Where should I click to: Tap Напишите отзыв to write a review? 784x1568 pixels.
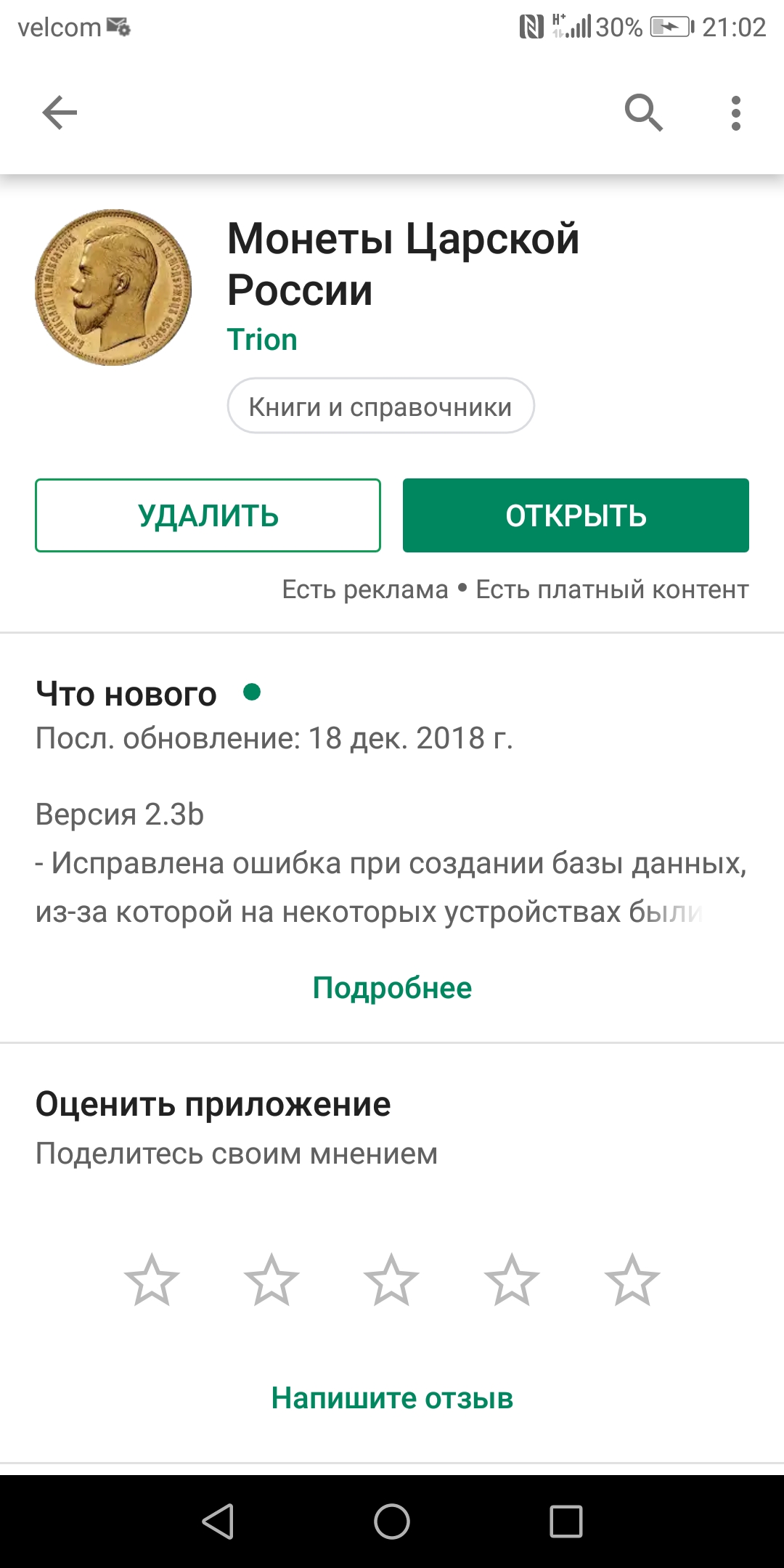pos(392,1398)
